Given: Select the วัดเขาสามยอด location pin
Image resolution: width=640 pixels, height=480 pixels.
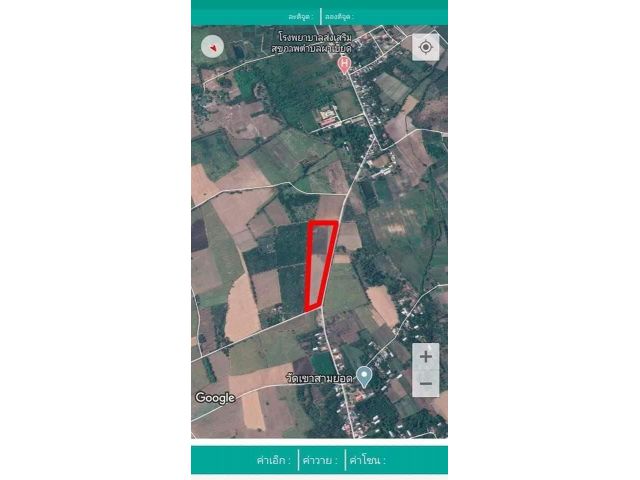Looking at the screenshot, I should coord(365,376).
